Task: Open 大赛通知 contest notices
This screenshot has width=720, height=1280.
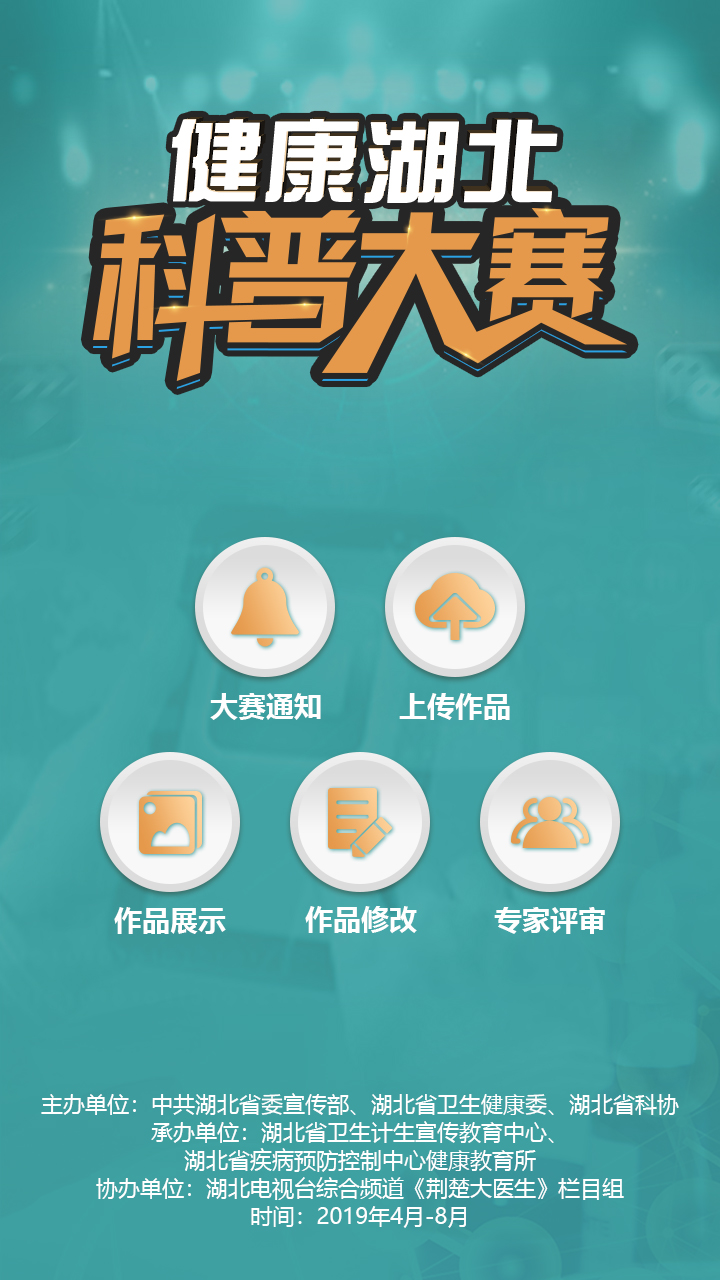Action: coord(265,607)
